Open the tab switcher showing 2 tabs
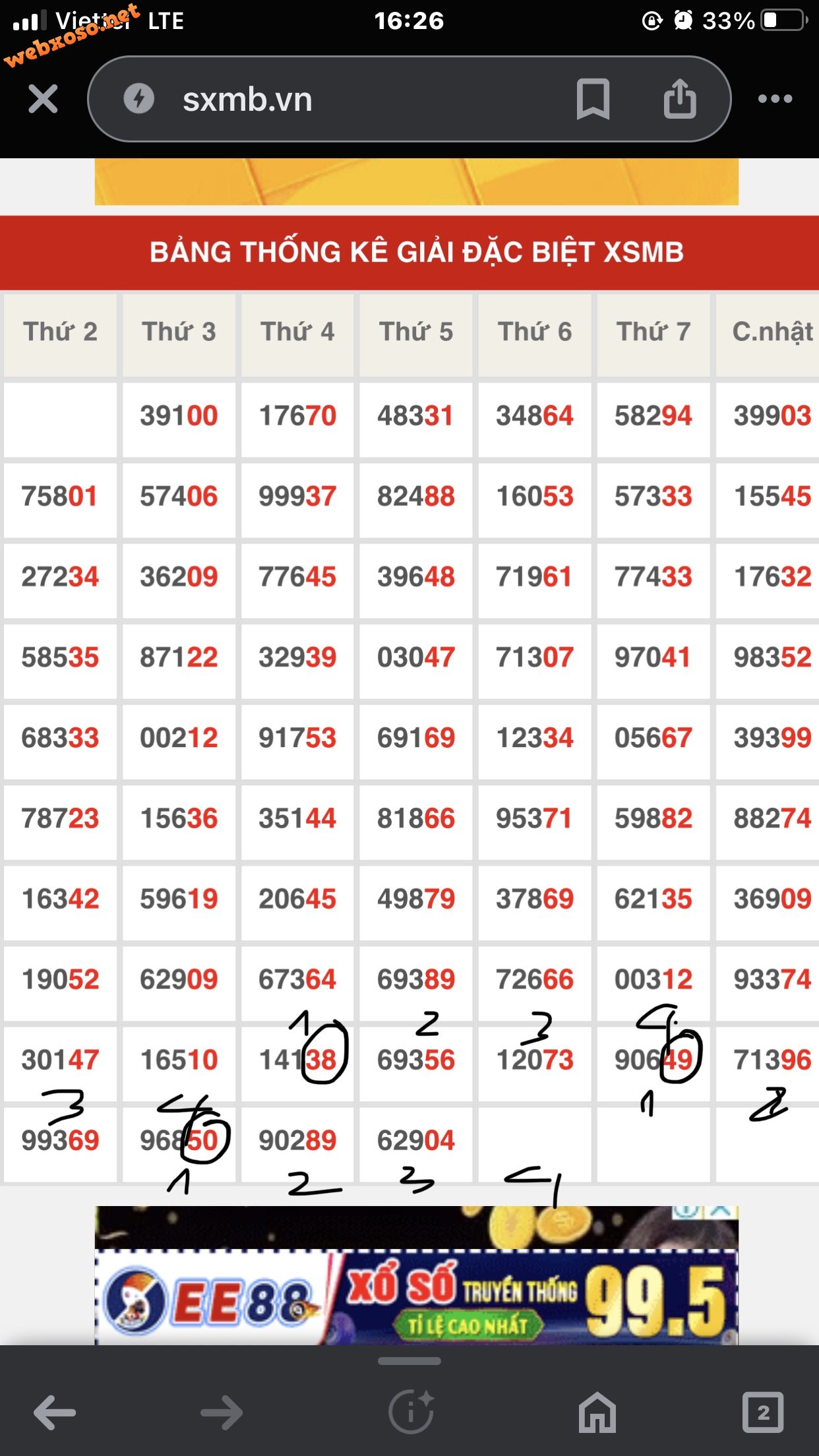819x1456 pixels. (x=763, y=1412)
